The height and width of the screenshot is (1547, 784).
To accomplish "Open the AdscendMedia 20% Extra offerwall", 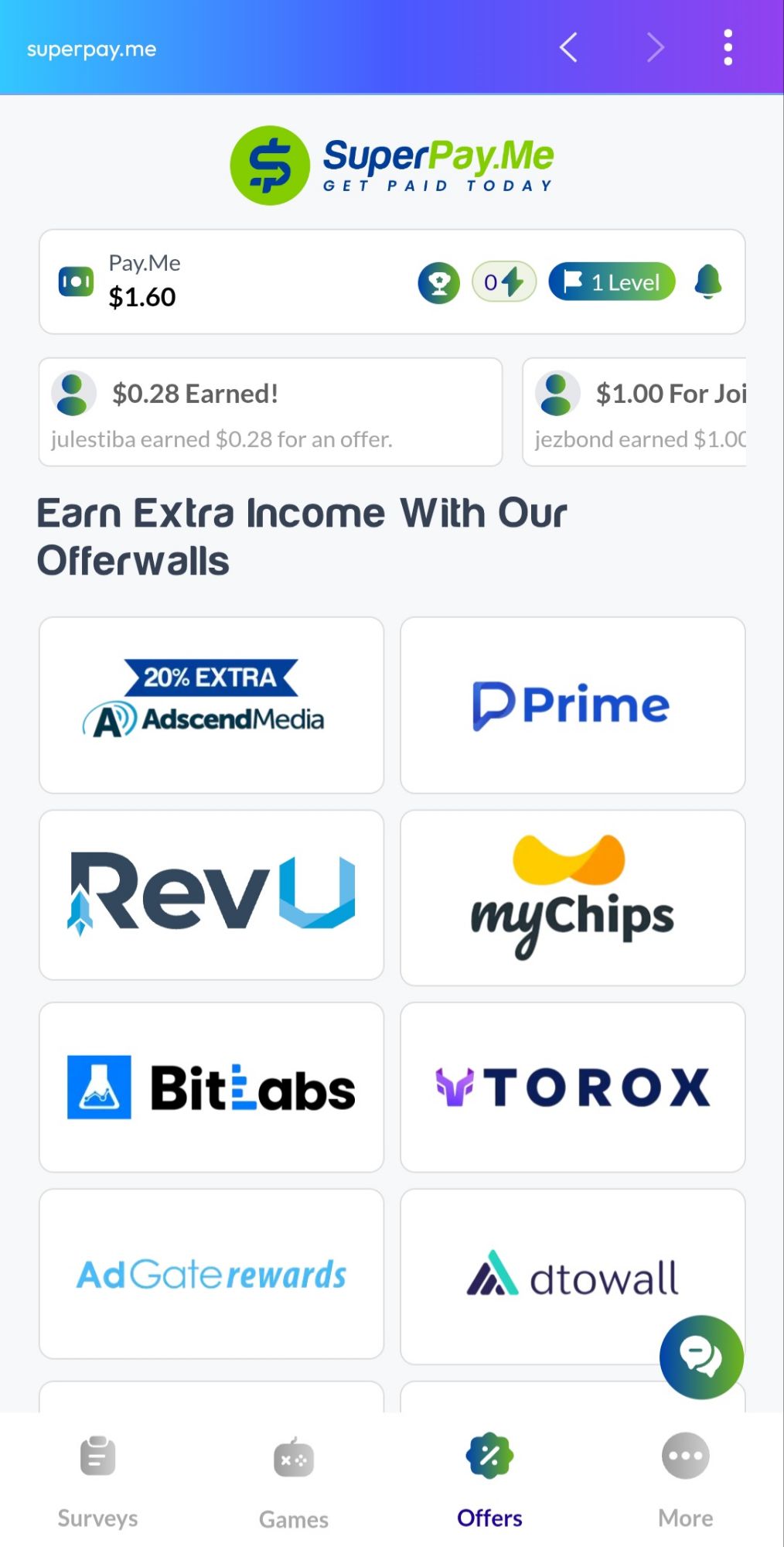I will pyautogui.click(x=212, y=704).
